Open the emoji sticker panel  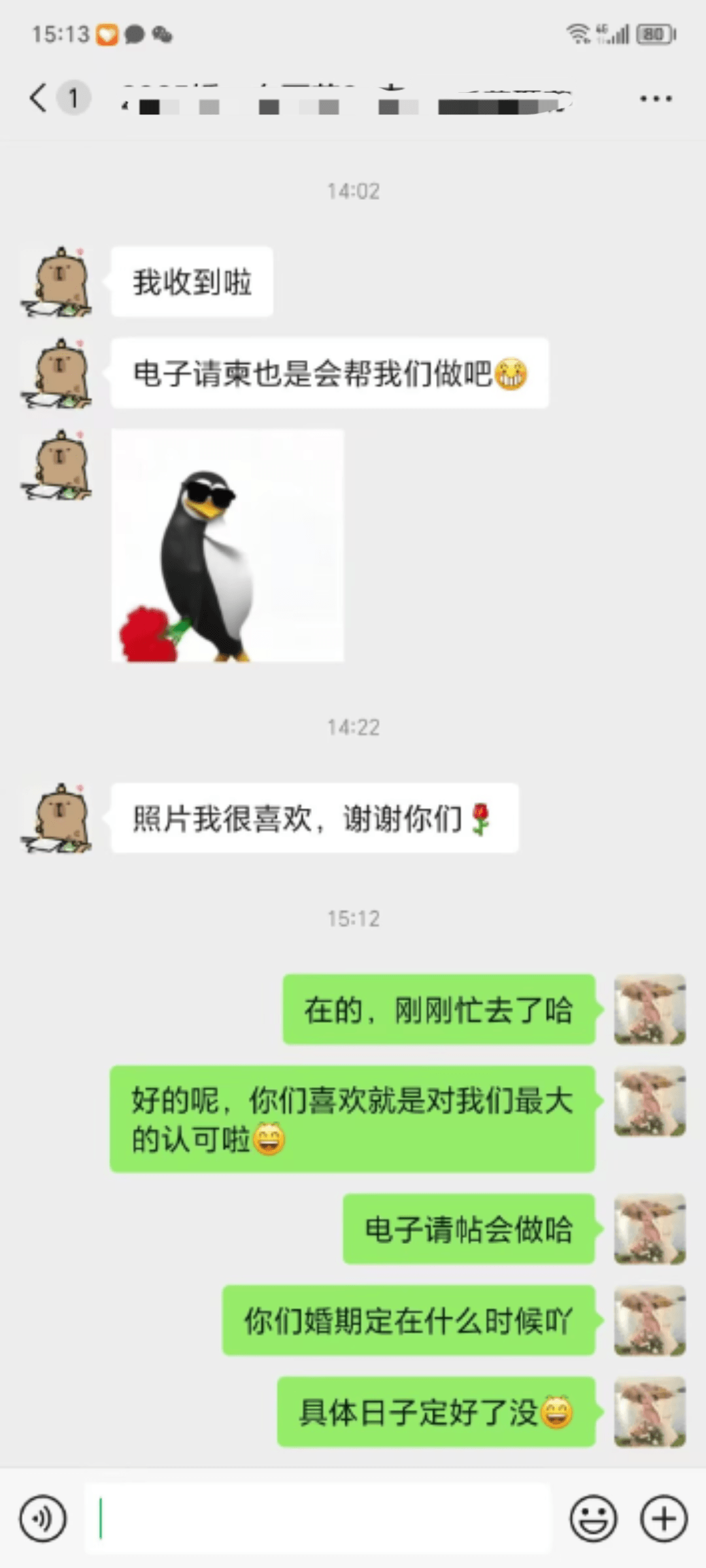coord(593,1518)
